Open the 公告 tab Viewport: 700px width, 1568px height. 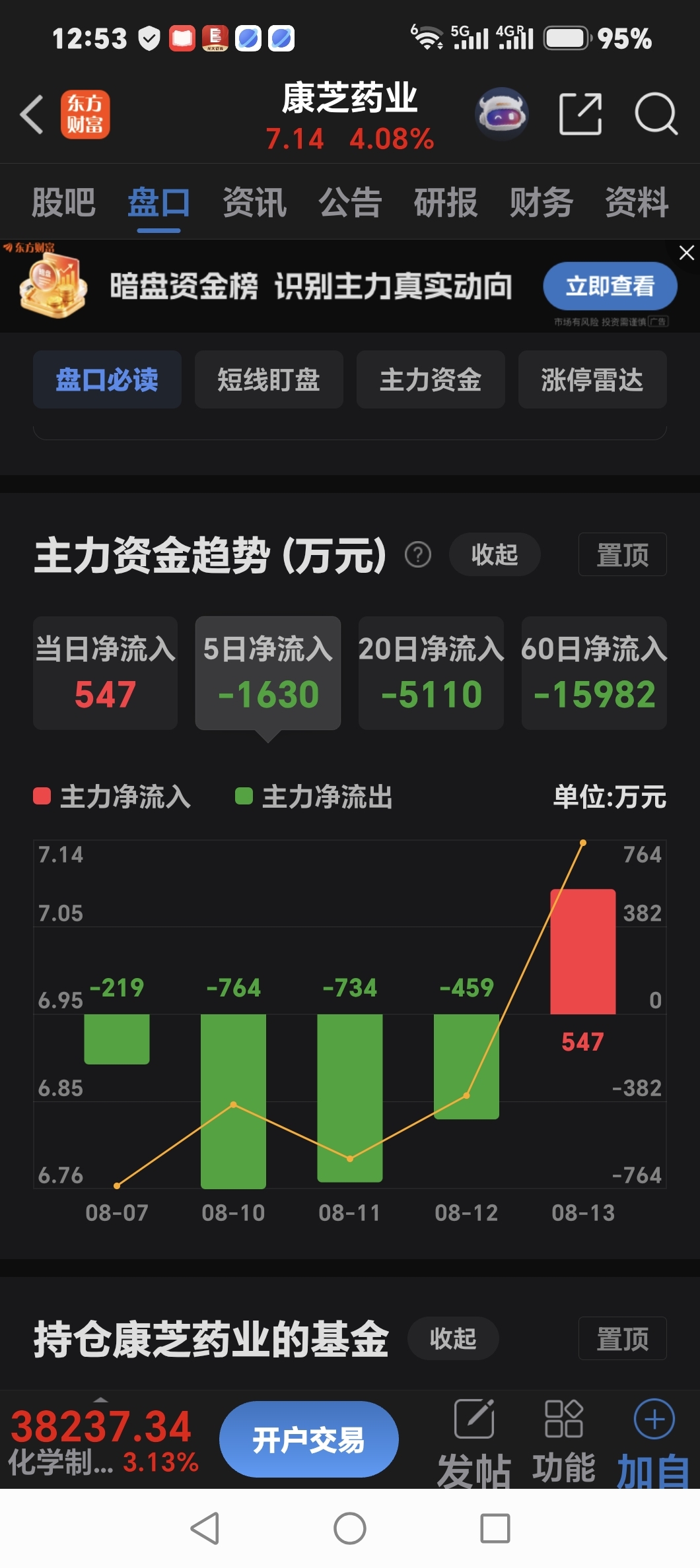point(350,202)
